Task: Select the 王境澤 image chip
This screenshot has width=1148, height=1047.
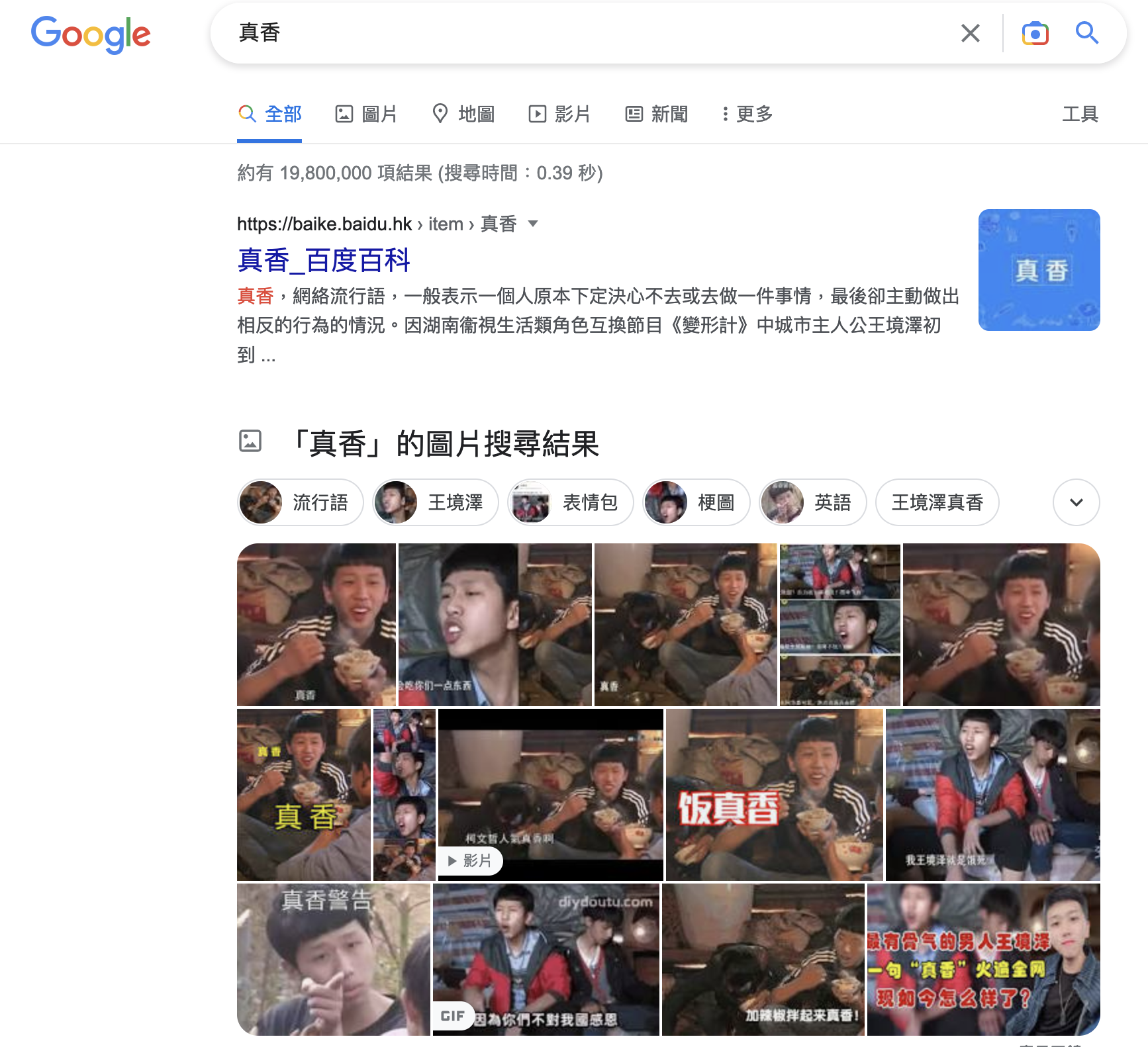Action: pyautogui.click(x=436, y=502)
